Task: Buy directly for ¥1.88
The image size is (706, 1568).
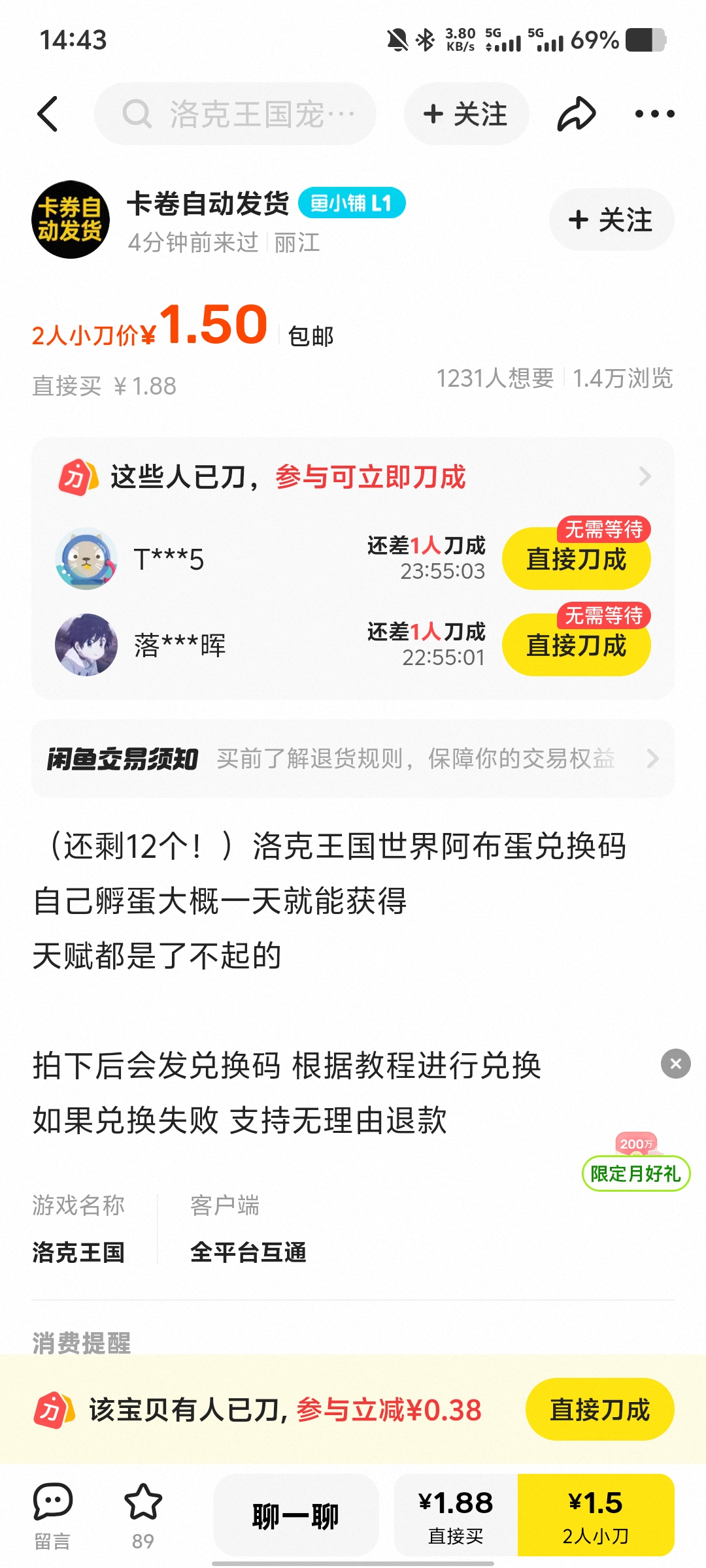Action: pyautogui.click(x=456, y=1516)
